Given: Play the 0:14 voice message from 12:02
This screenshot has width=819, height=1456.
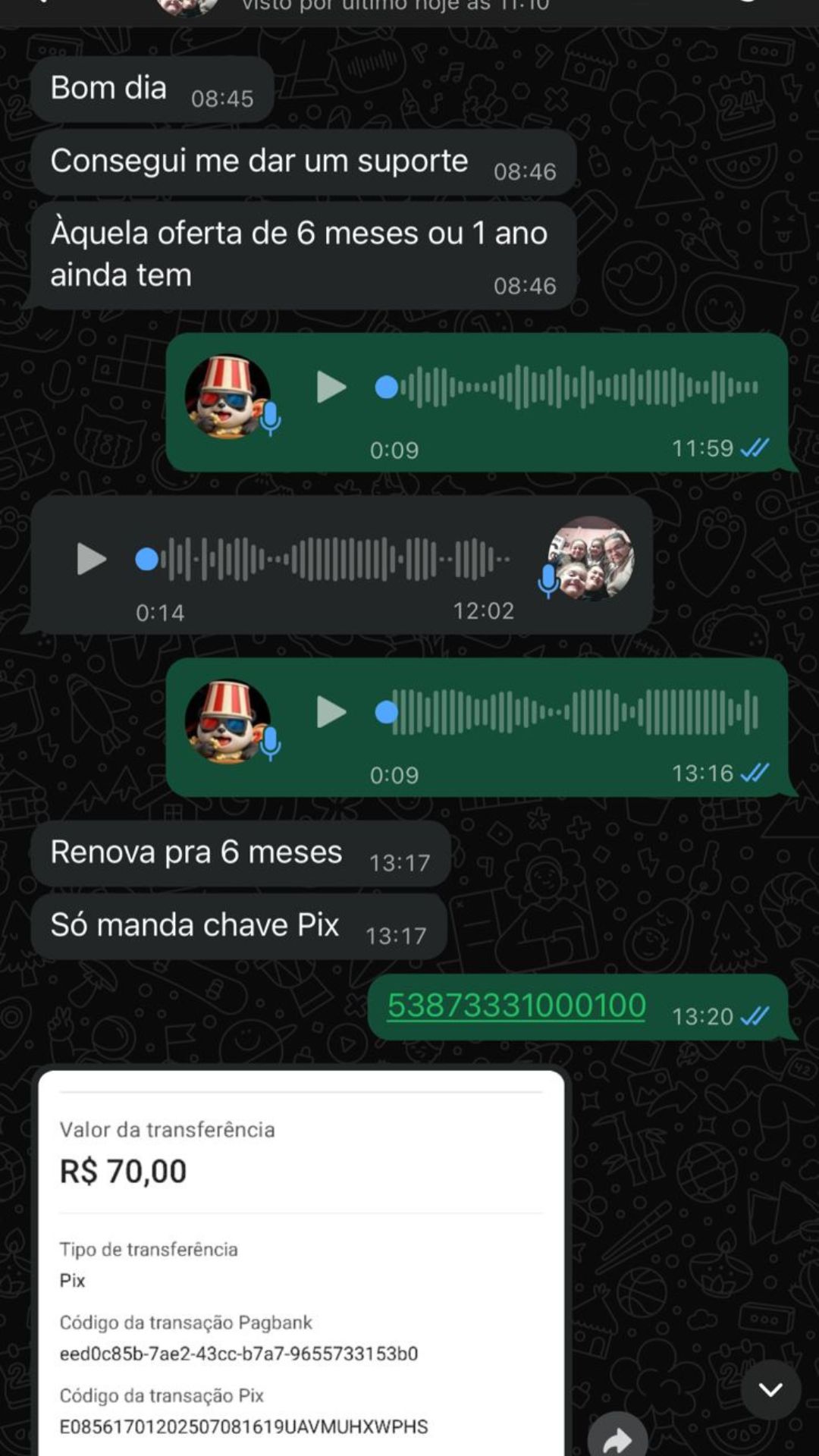Looking at the screenshot, I should pos(92,559).
